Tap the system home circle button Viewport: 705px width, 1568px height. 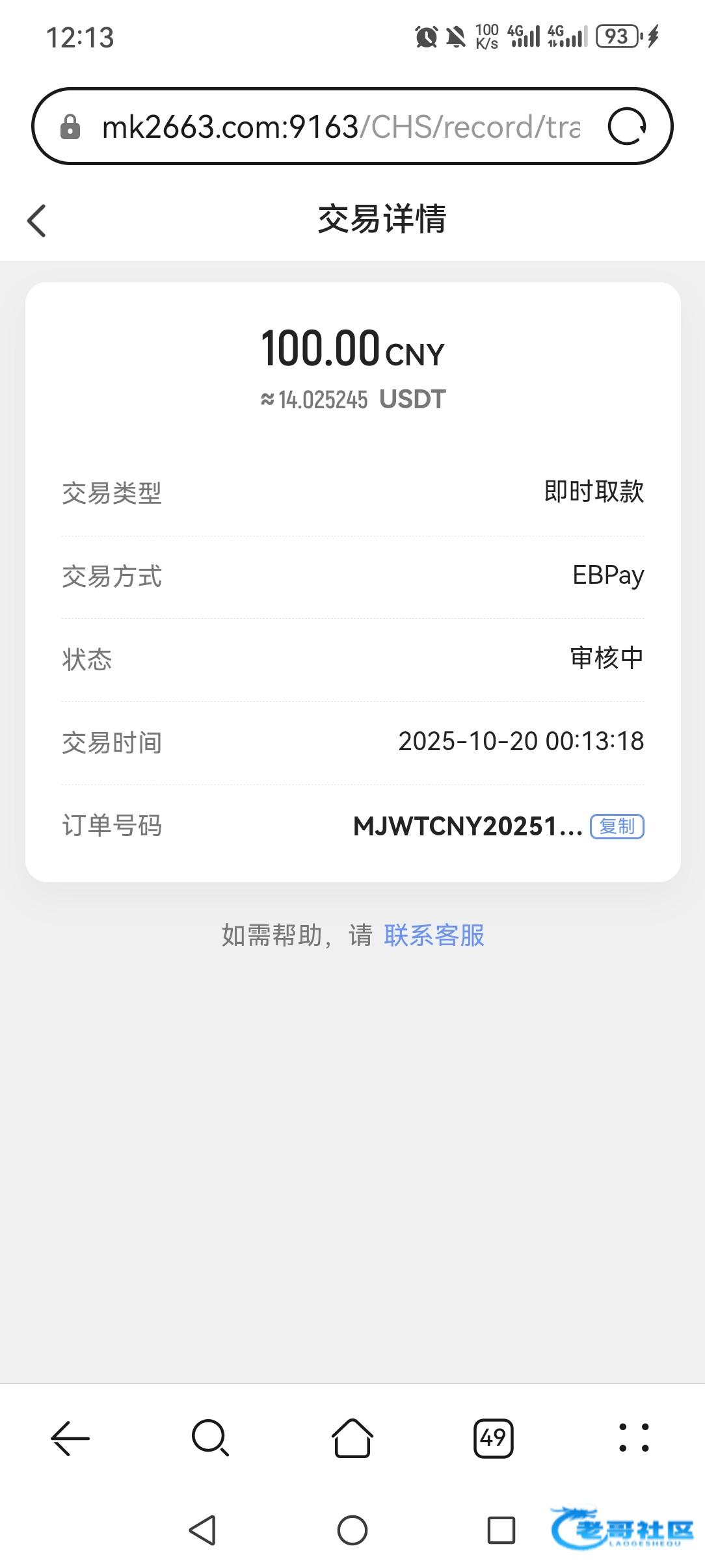tap(352, 1530)
